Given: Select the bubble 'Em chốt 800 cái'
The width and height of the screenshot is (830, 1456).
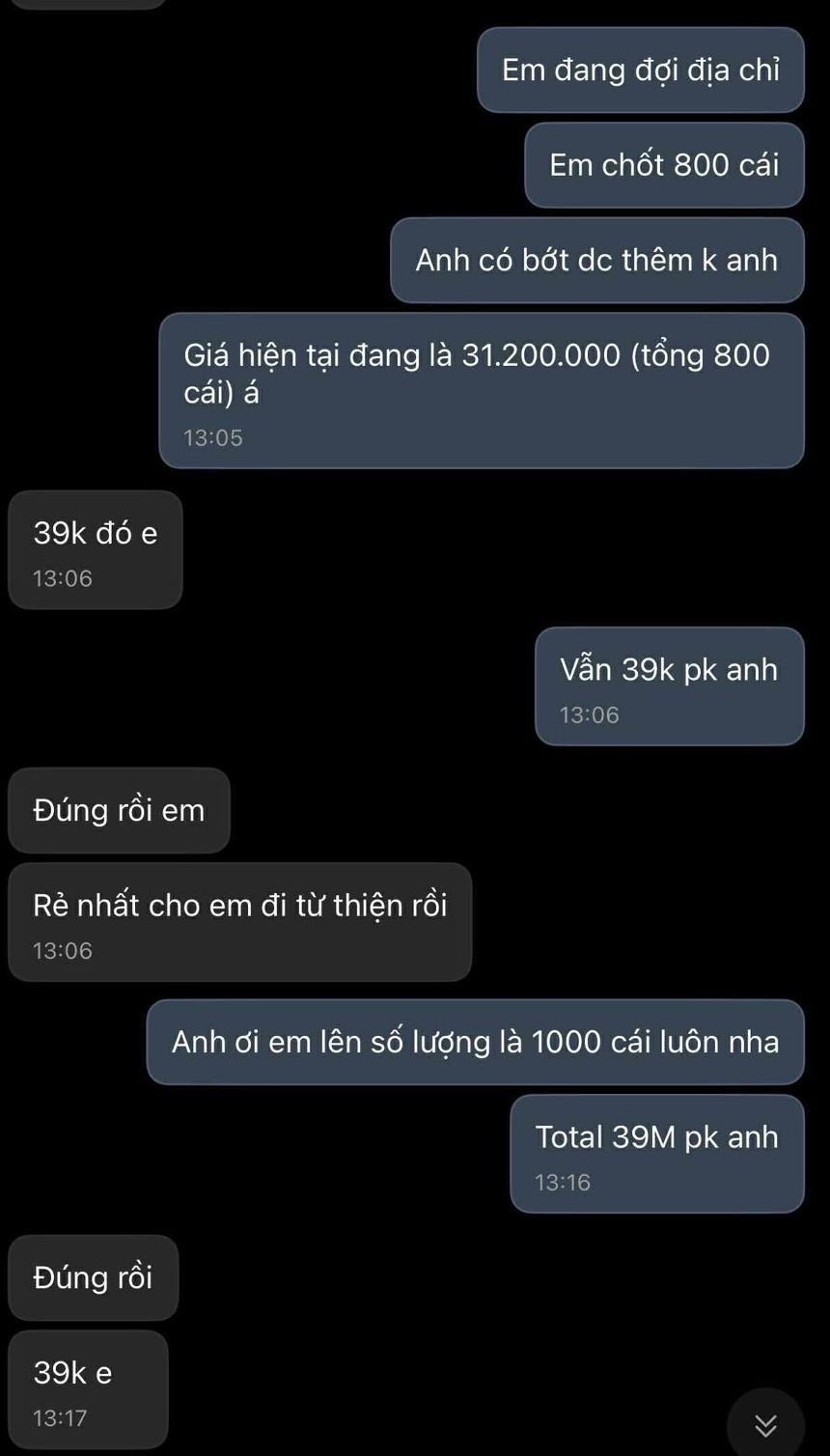Looking at the screenshot, I should (x=664, y=164).
